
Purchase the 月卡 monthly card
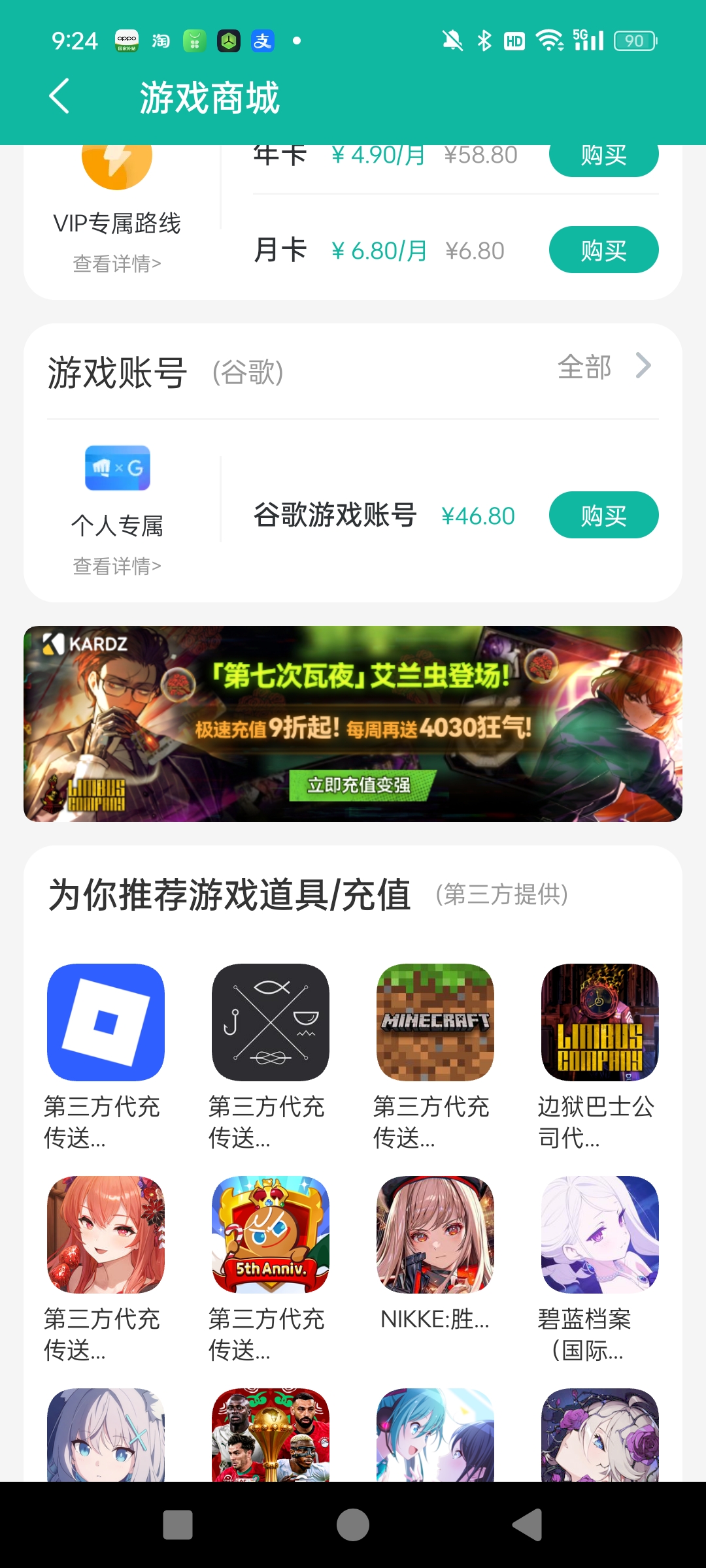[603, 249]
